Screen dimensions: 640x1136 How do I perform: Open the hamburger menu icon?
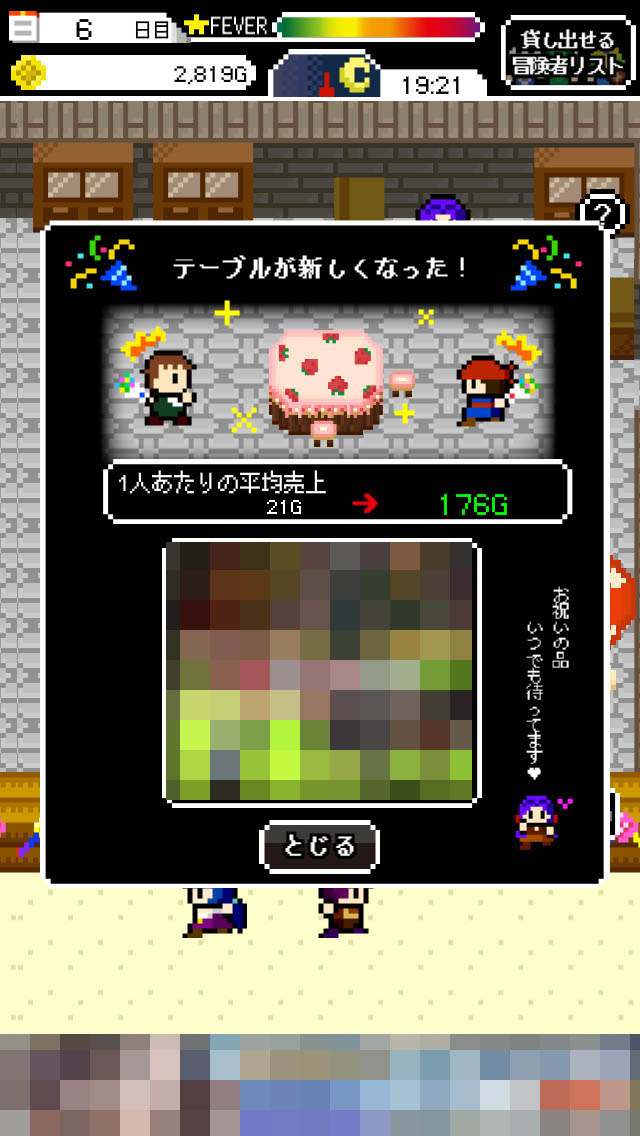point(23,28)
